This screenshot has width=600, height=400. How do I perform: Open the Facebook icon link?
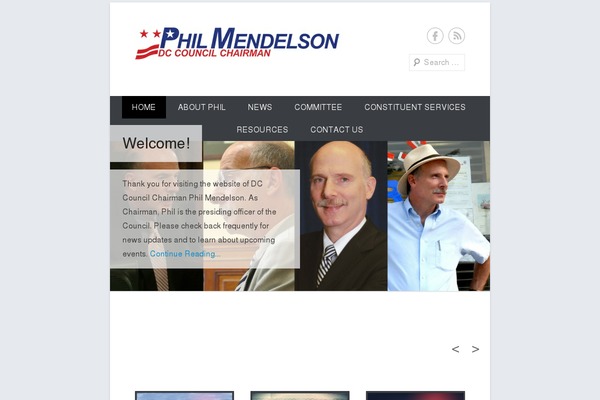point(435,36)
